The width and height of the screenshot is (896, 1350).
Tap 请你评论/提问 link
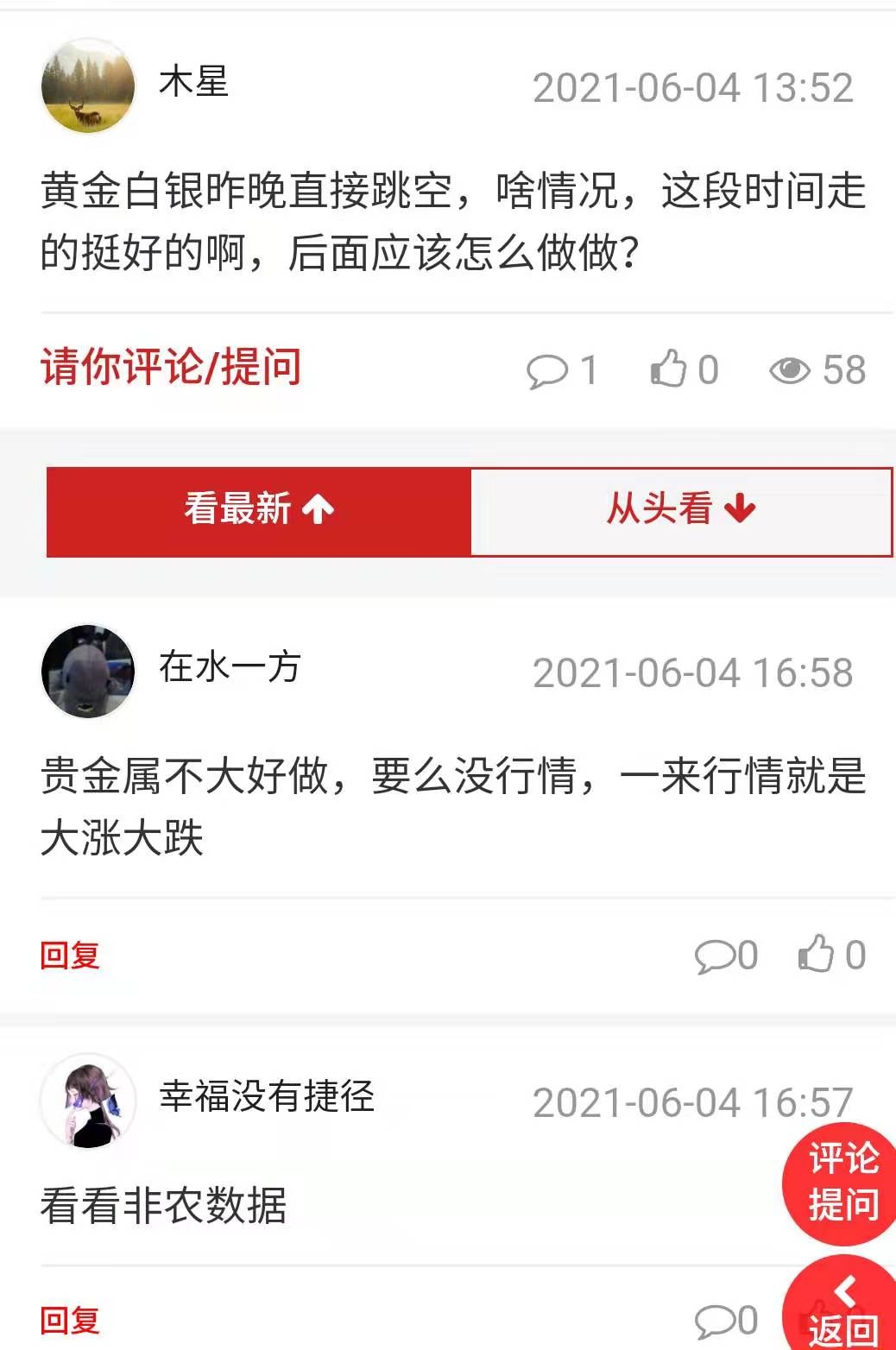tap(170, 367)
